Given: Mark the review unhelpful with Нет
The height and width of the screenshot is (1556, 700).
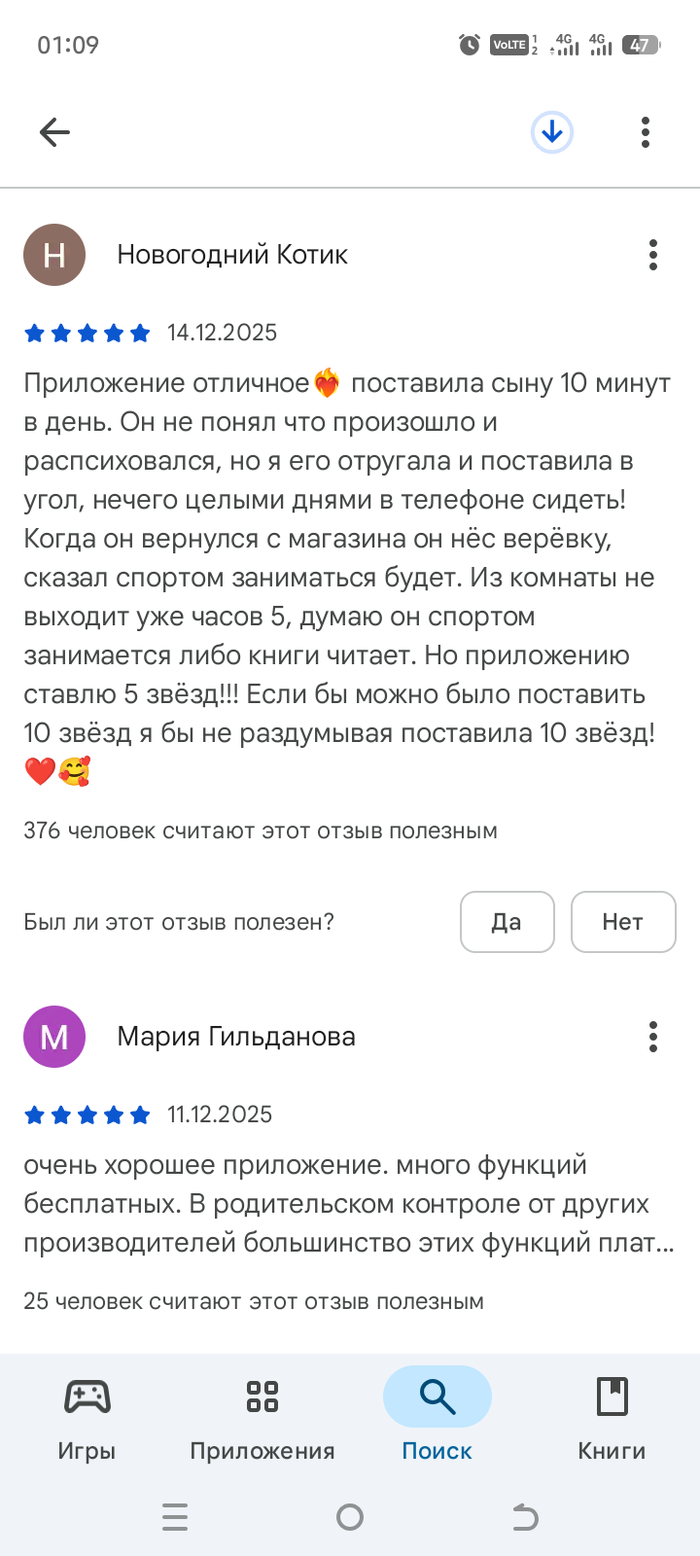Looking at the screenshot, I should 623,922.
